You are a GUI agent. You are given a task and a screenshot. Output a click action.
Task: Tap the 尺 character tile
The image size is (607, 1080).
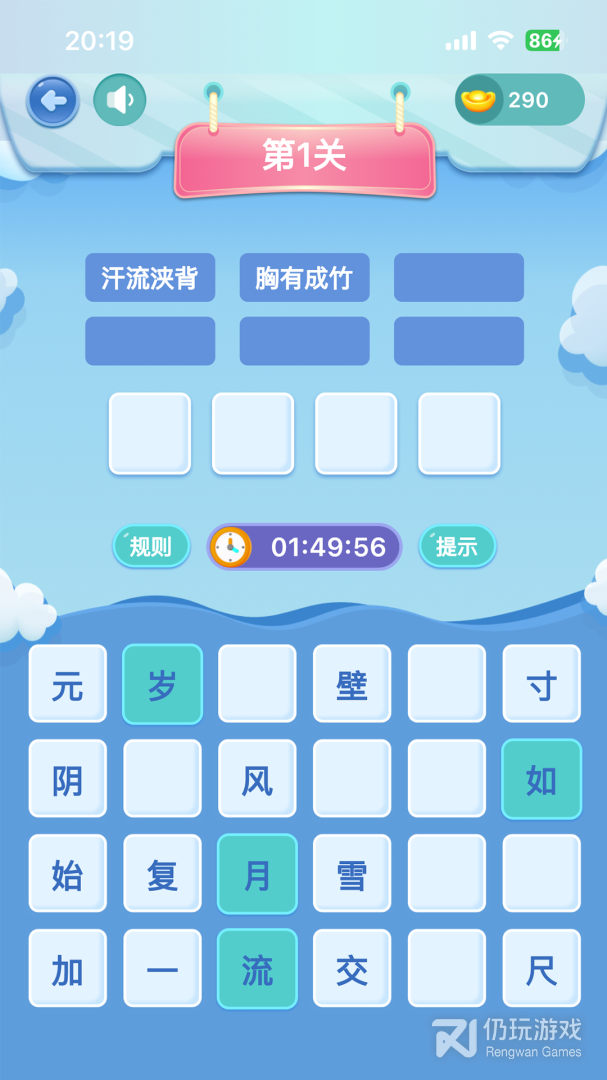pyautogui.click(x=542, y=968)
